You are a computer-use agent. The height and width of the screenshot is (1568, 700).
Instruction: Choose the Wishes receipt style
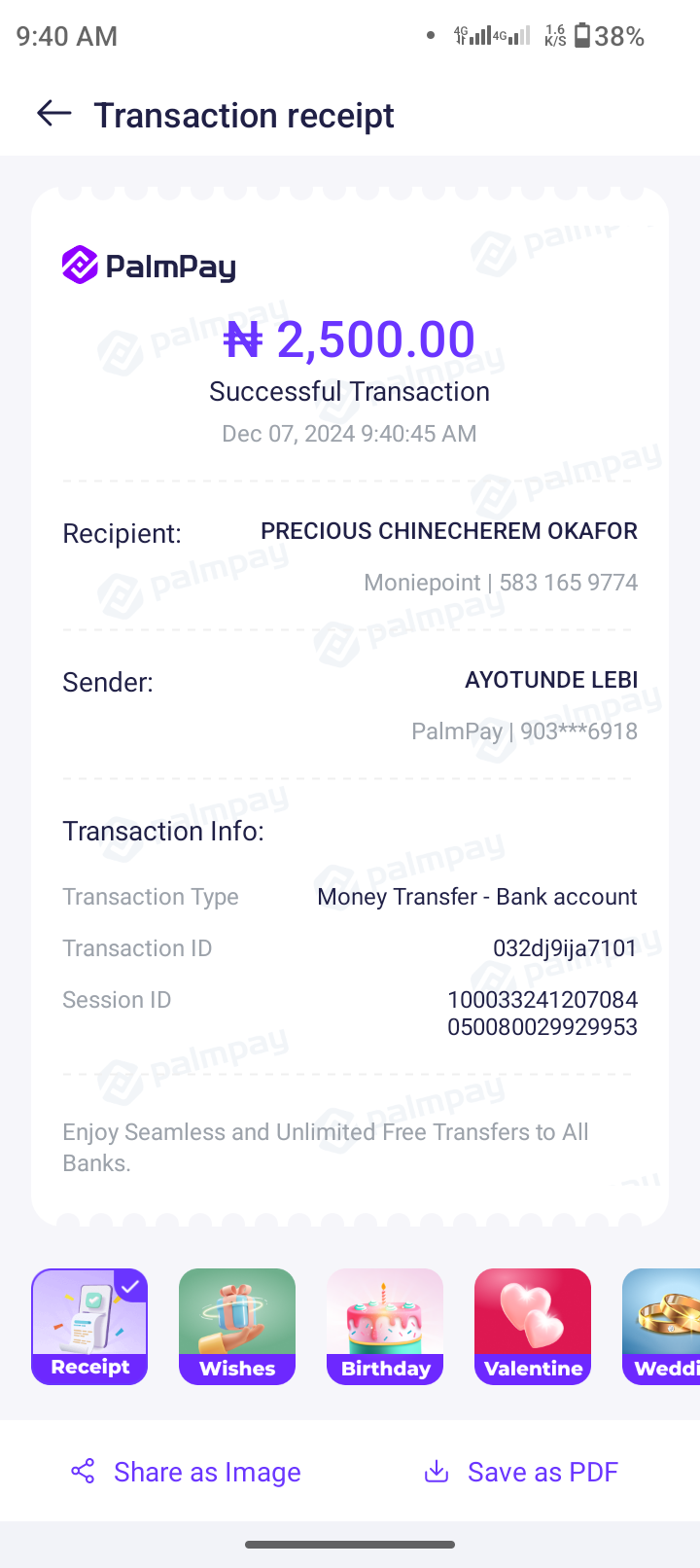(237, 1326)
